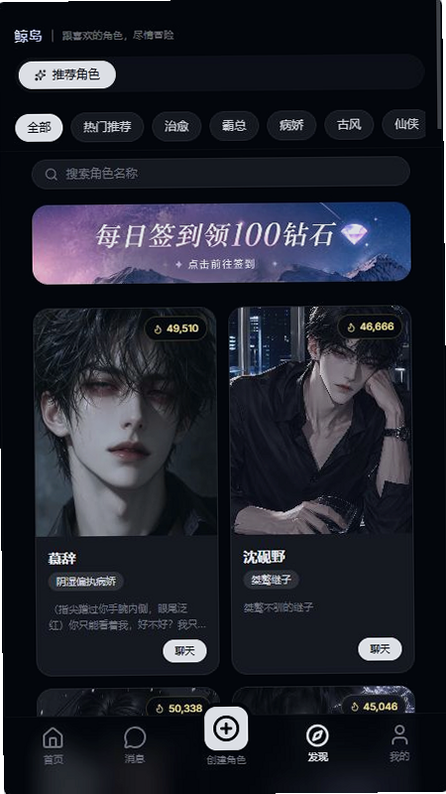Viewport: 446px width, 794px height.
Task: Open the daily sign-in 100 diamonds banner
Action: click(221, 243)
